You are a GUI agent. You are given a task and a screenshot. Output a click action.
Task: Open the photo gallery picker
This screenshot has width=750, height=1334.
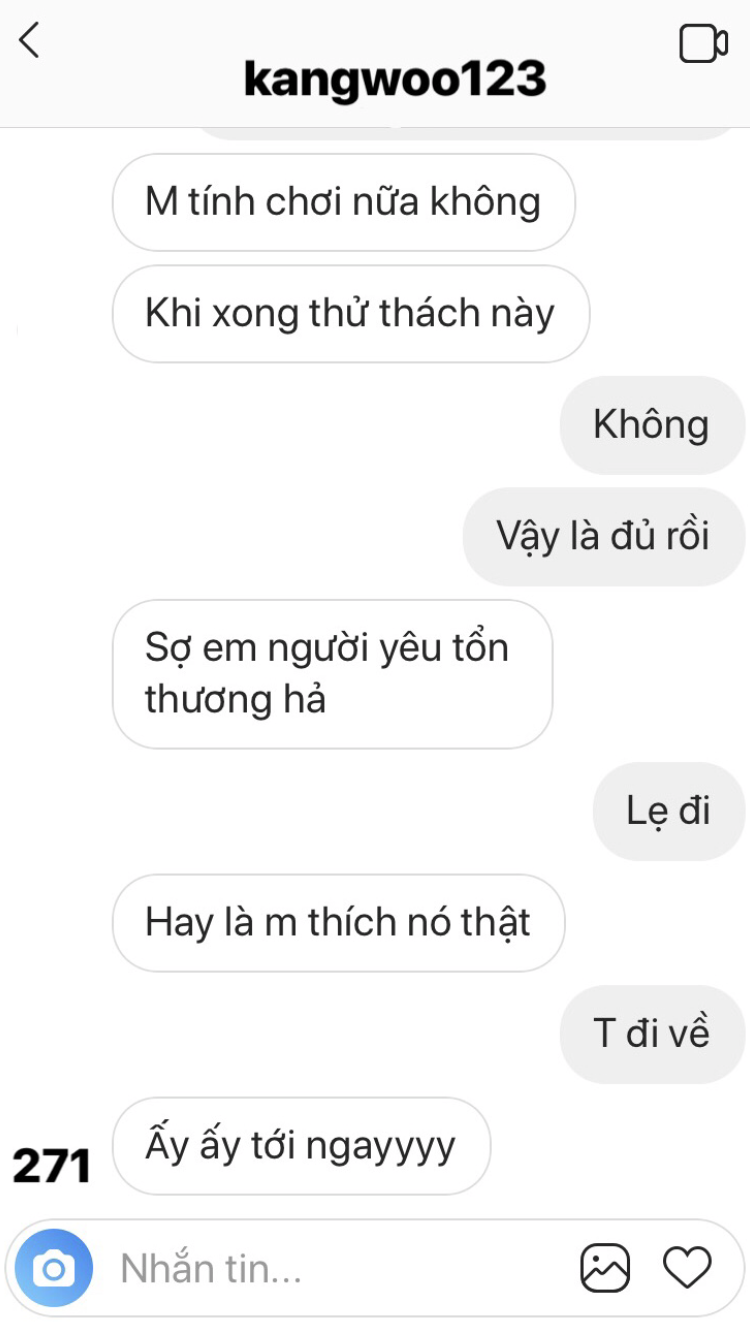(605, 1269)
